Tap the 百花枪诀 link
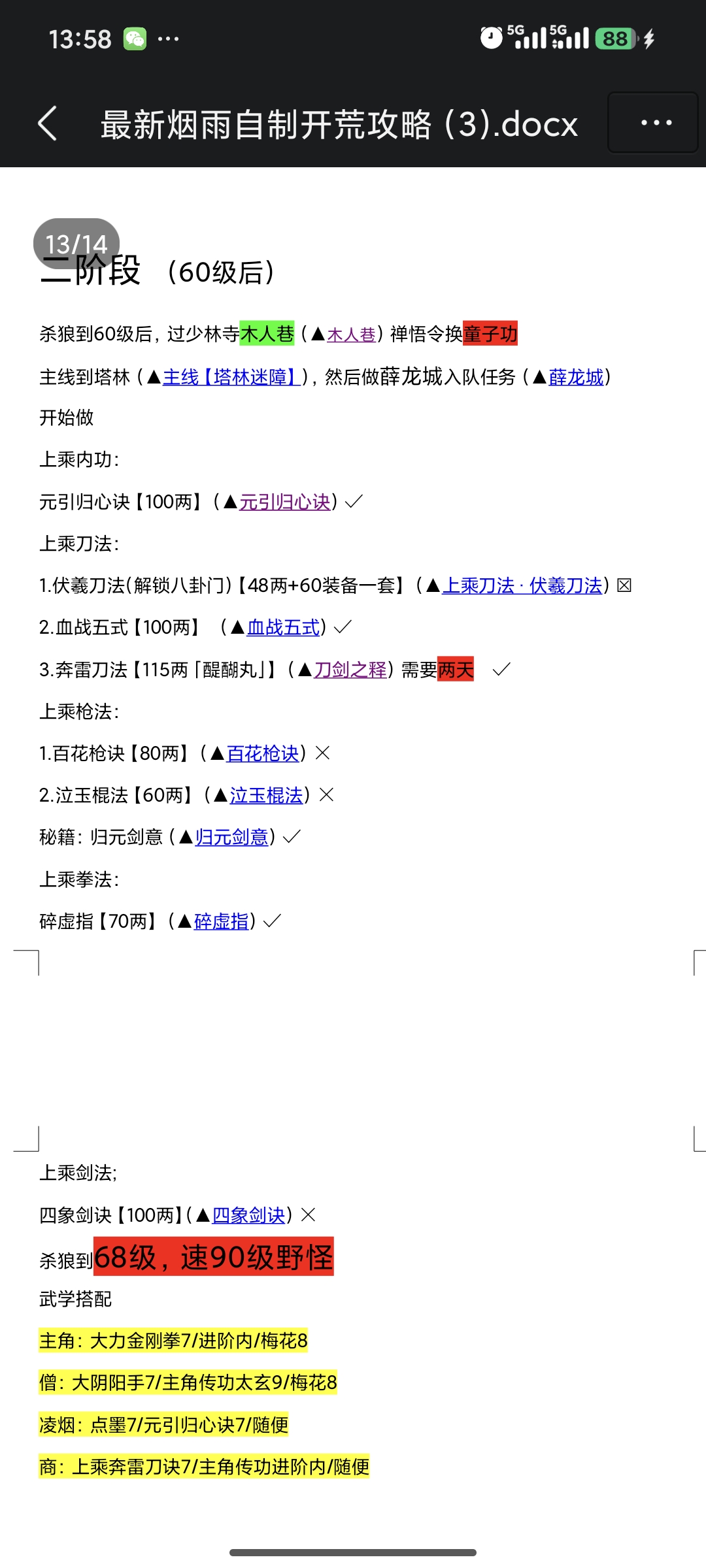 262,754
